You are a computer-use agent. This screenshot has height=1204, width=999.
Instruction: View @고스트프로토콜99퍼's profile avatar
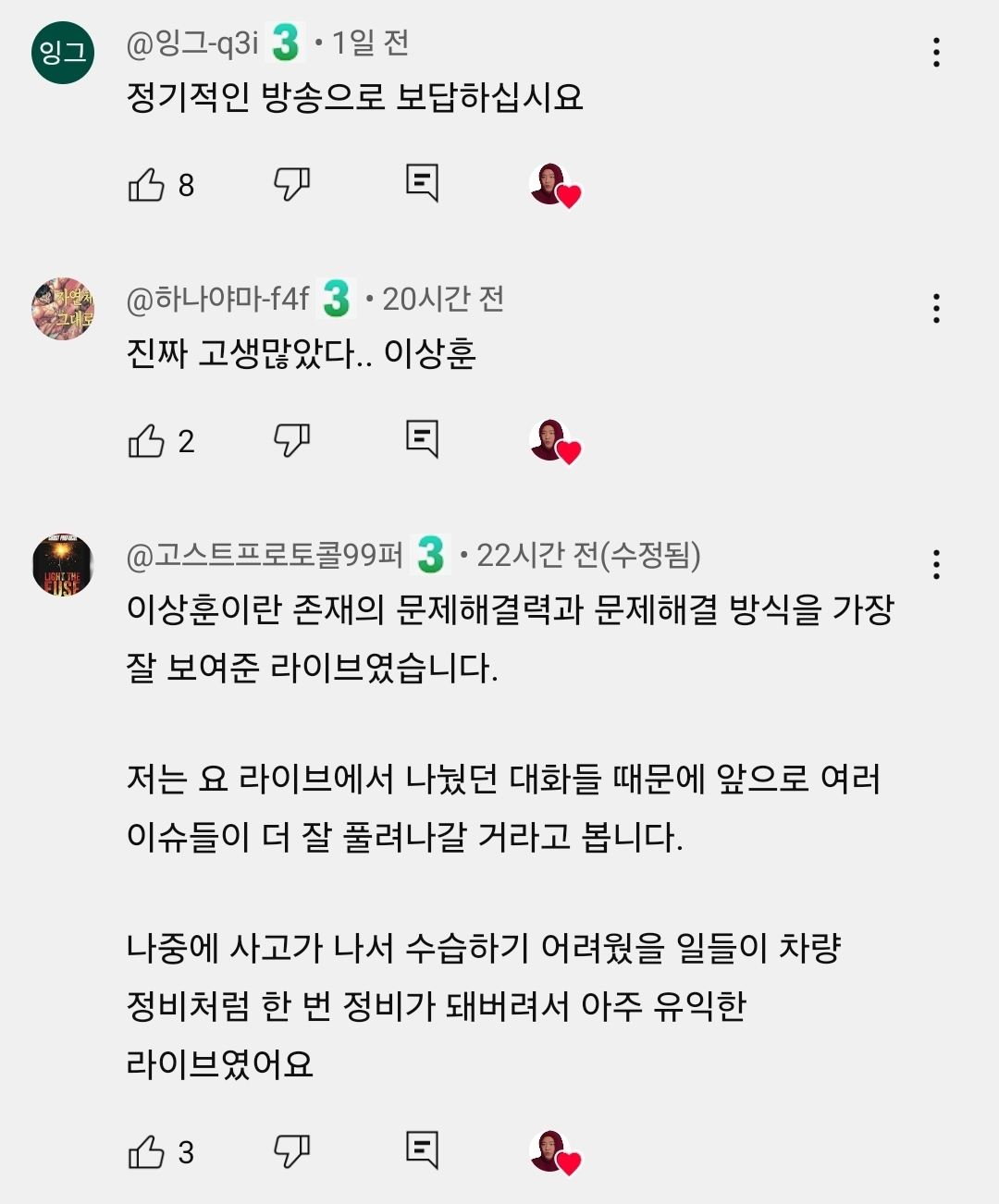63,565
